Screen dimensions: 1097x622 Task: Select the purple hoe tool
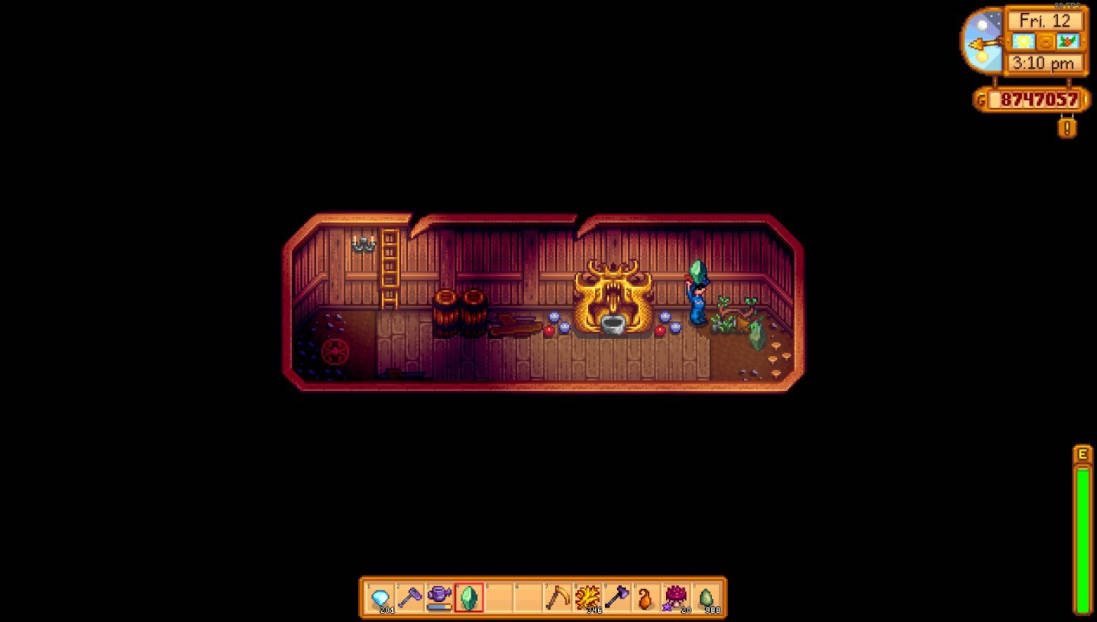(x=411, y=598)
